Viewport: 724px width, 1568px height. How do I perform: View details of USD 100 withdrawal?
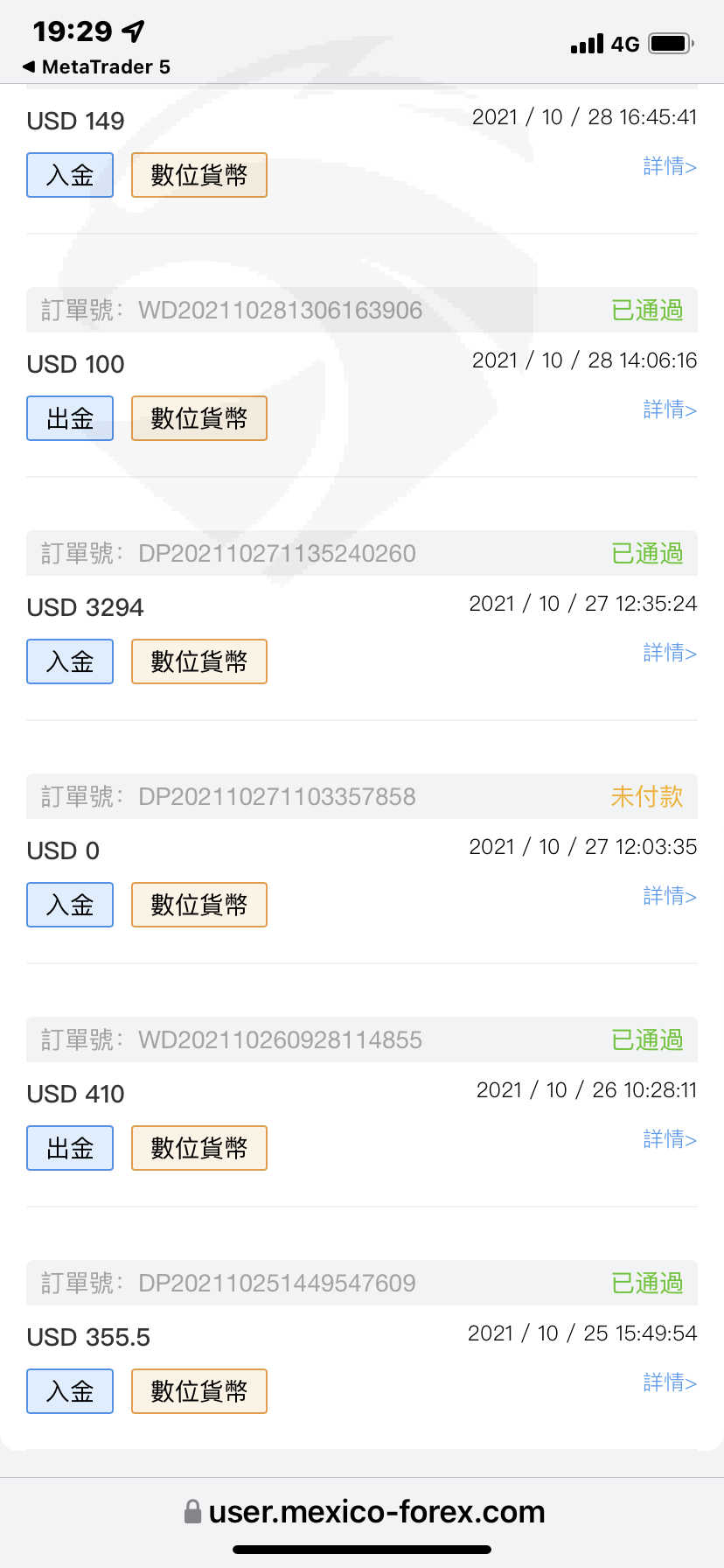[x=670, y=409]
